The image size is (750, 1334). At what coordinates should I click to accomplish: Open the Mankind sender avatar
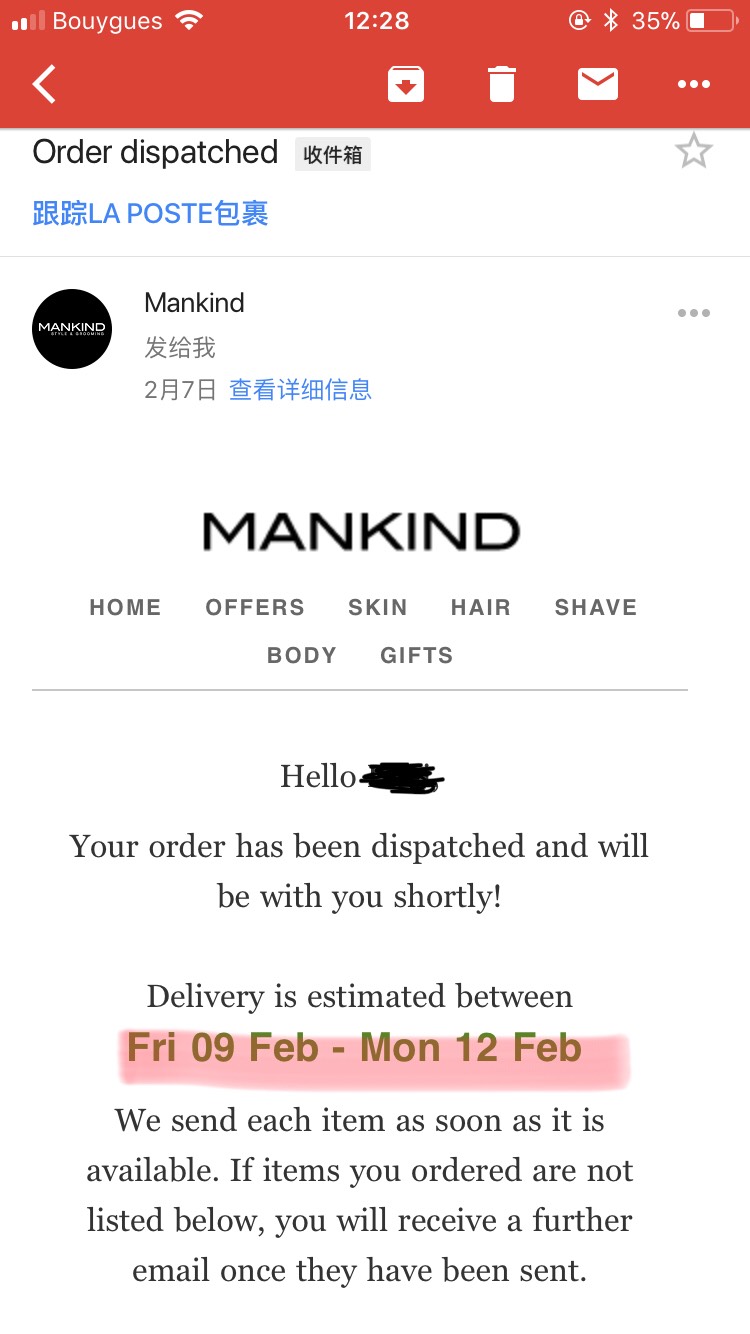72,329
